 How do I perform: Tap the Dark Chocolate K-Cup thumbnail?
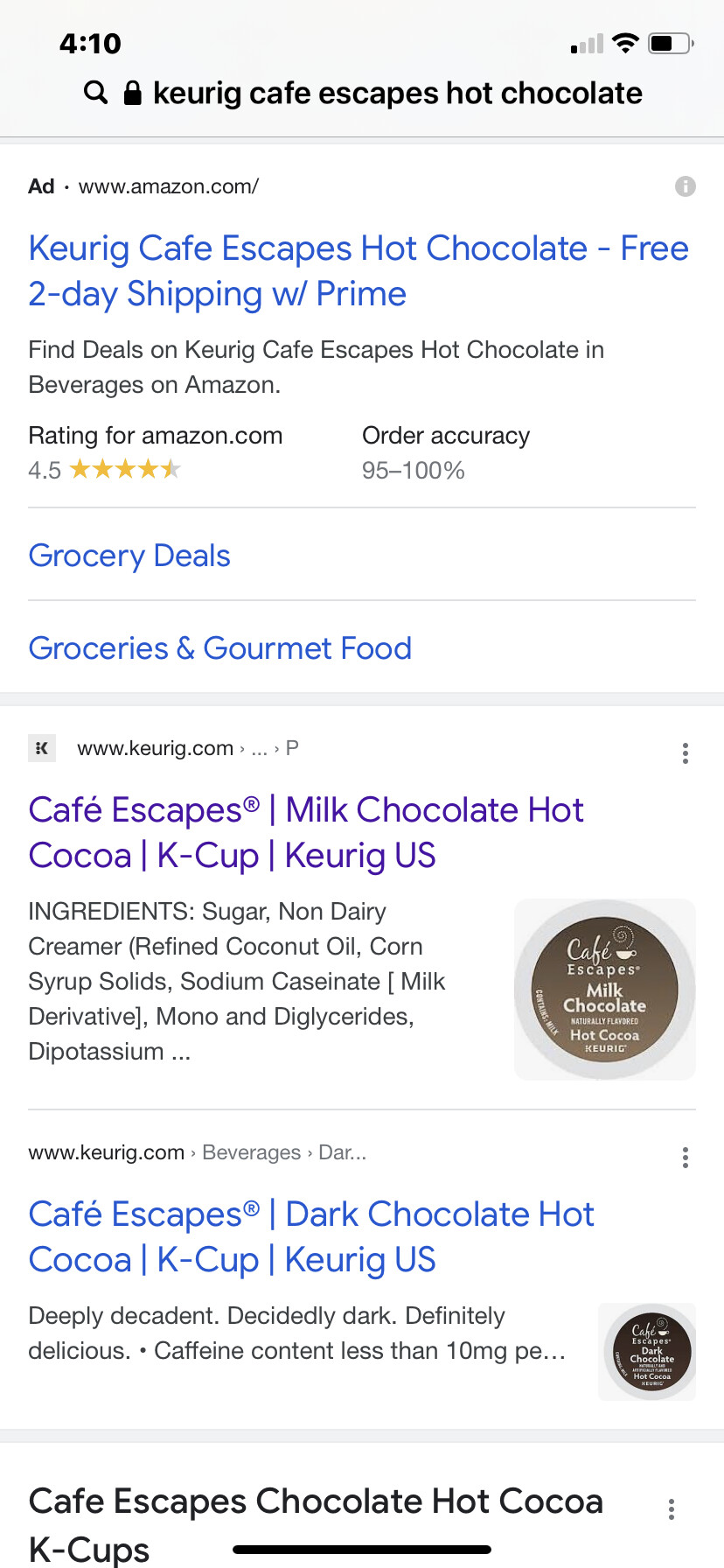point(648,1352)
